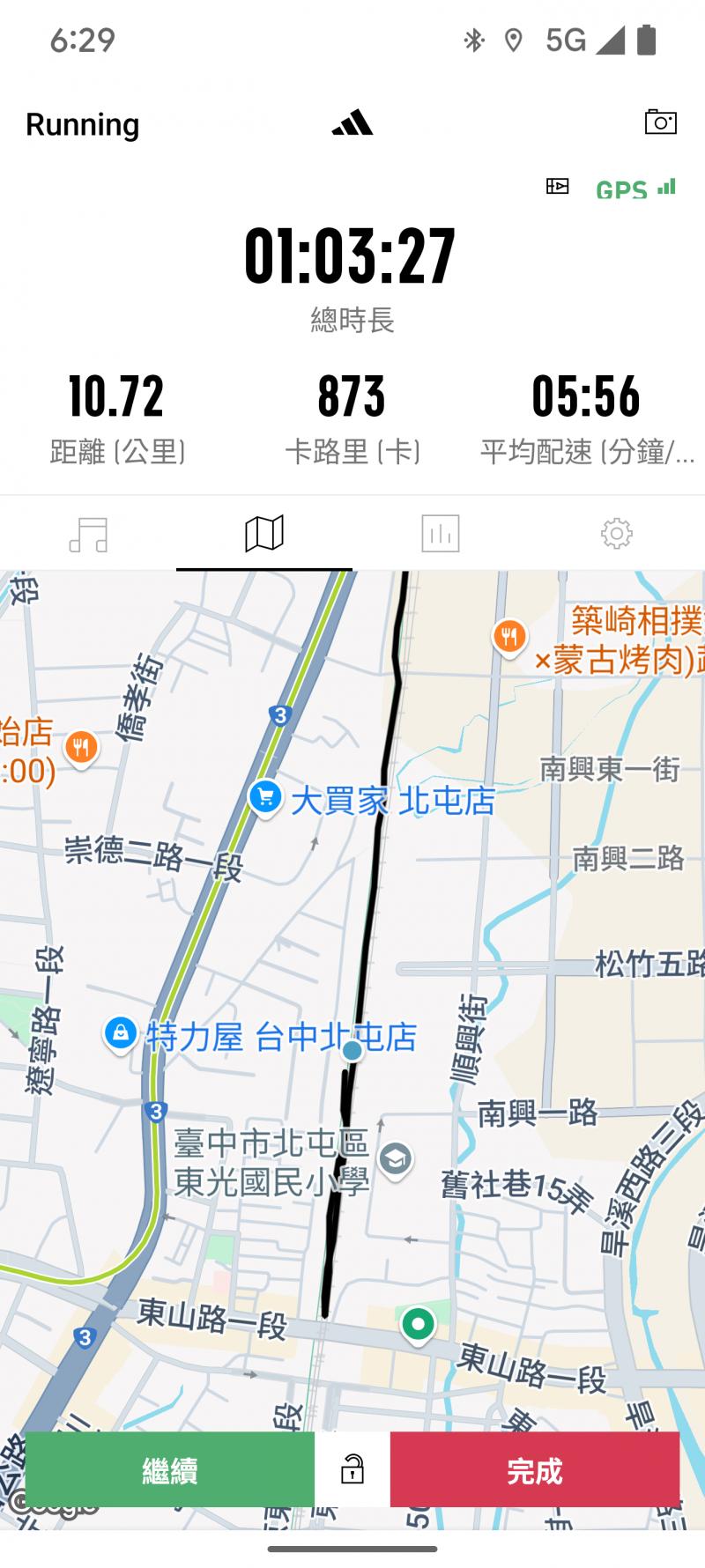Select the 東光國民小學 school map pin
The height and width of the screenshot is (1568, 705).
(396, 1158)
